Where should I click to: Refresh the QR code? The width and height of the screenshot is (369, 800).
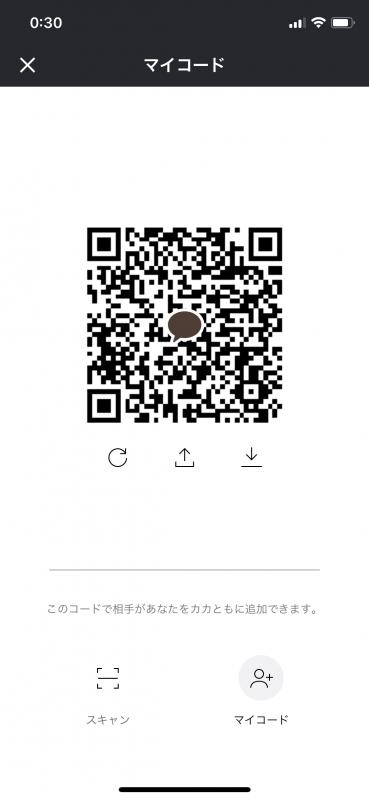(118, 458)
